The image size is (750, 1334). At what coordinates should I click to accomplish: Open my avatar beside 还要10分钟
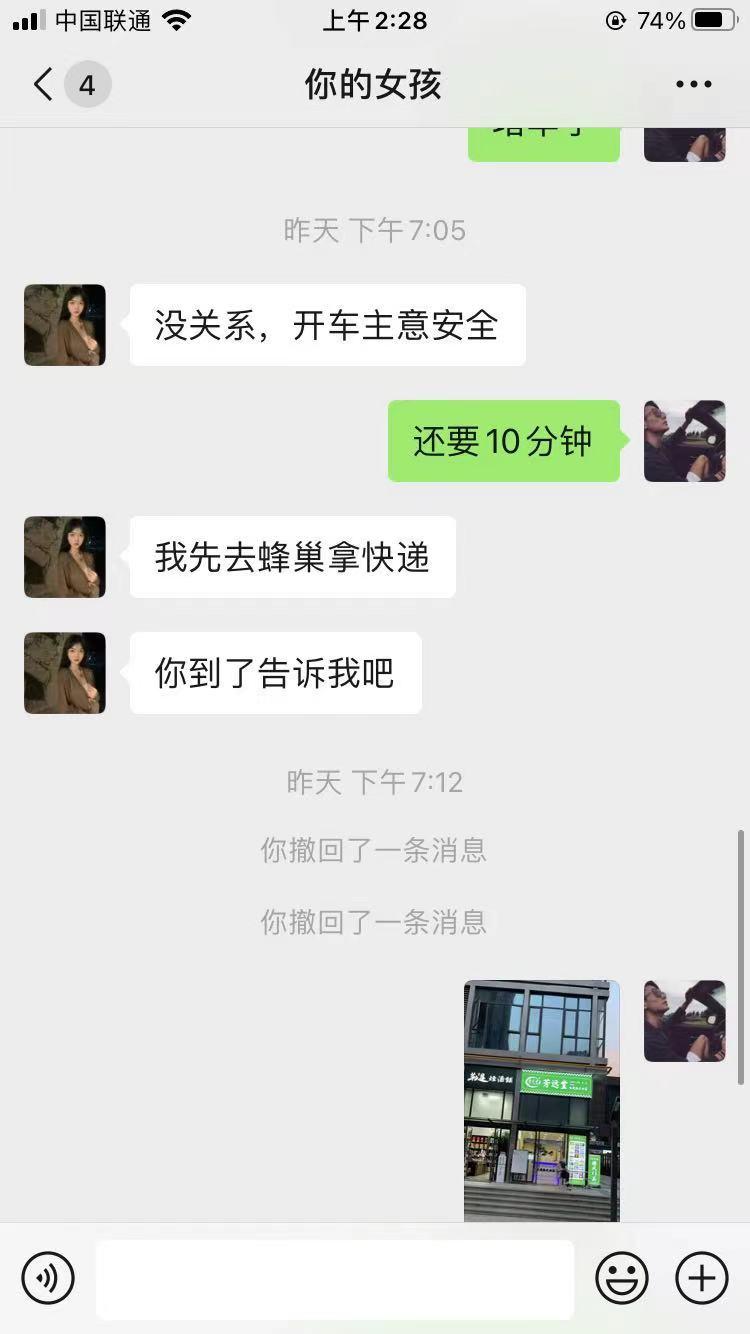pyautogui.click(x=684, y=441)
